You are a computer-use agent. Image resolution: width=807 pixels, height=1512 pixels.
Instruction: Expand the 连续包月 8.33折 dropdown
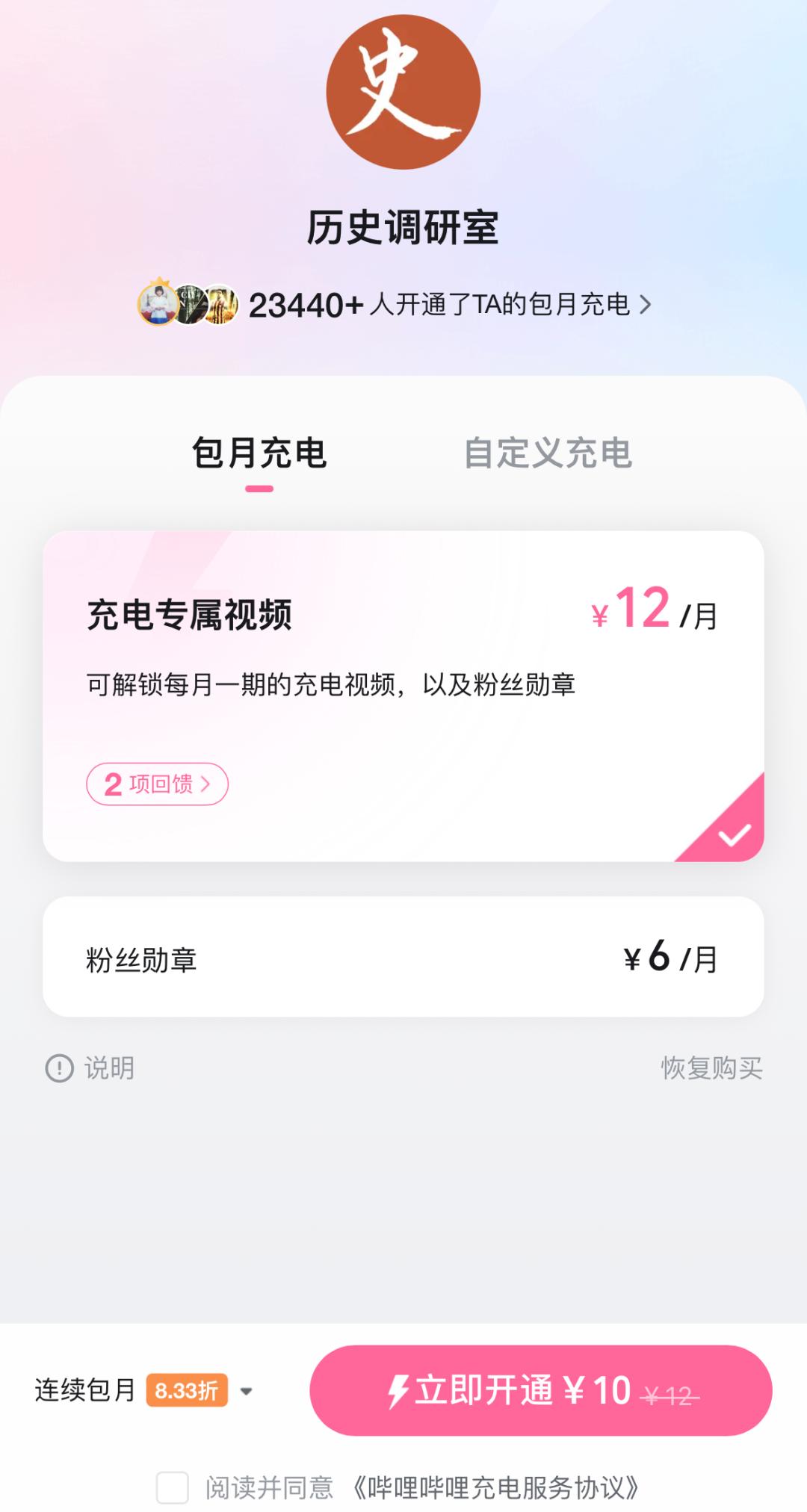click(245, 1391)
